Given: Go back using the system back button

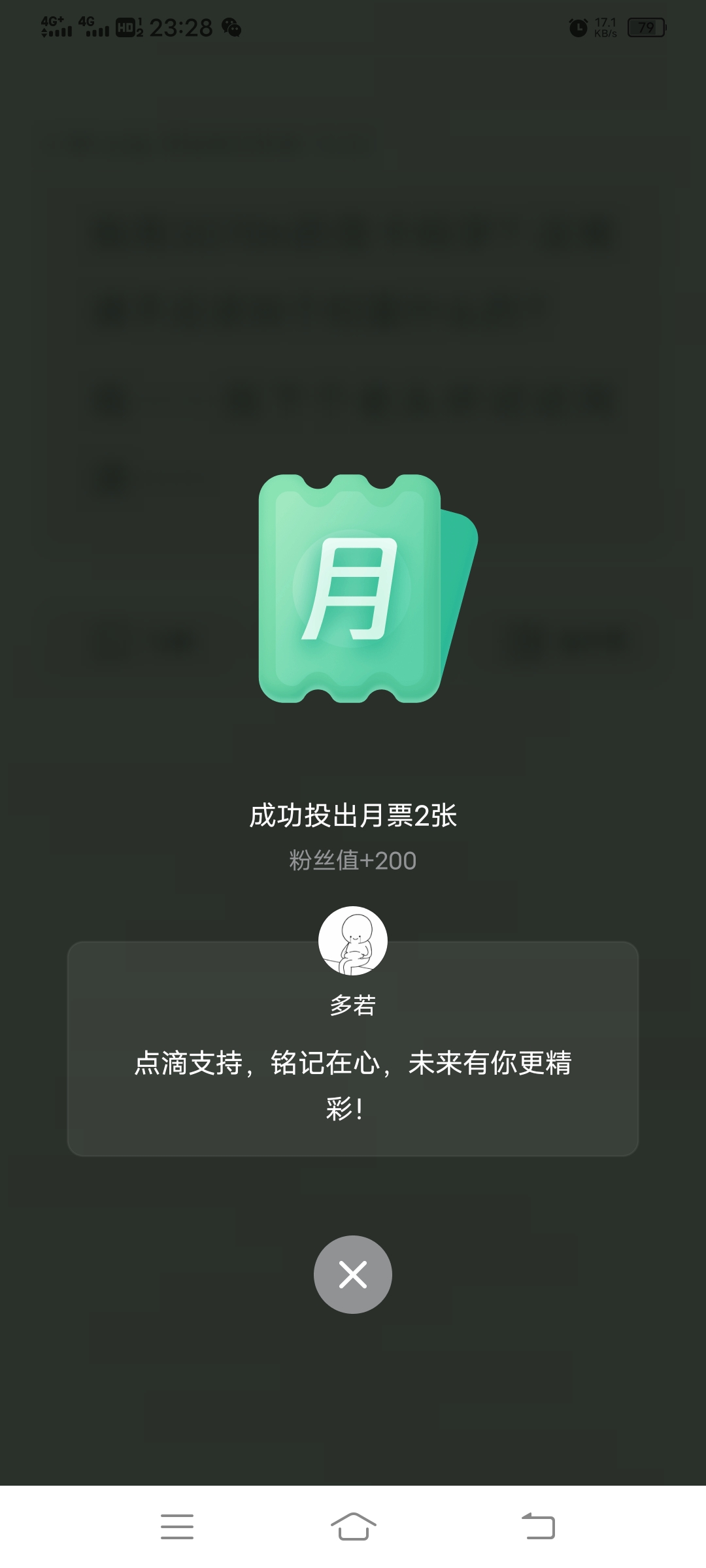Looking at the screenshot, I should click(538, 1527).
